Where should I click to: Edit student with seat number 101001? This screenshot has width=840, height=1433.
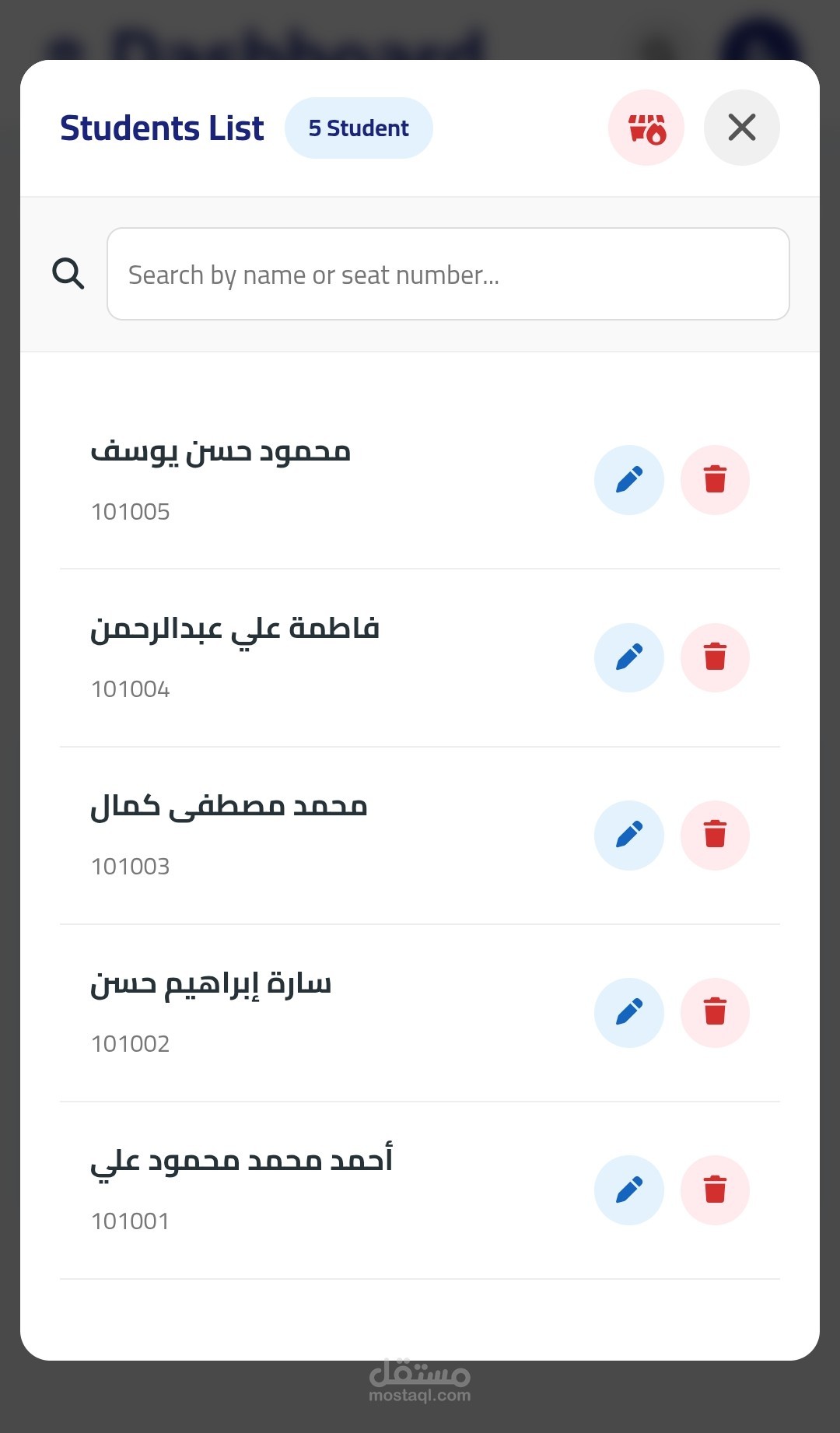click(628, 1189)
